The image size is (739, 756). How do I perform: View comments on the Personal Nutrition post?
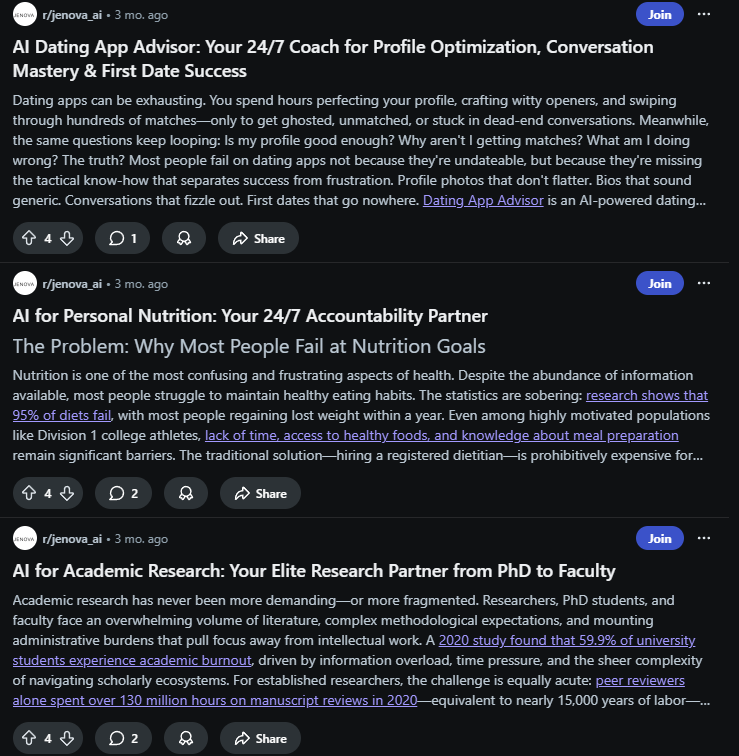click(x=122, y=493)
